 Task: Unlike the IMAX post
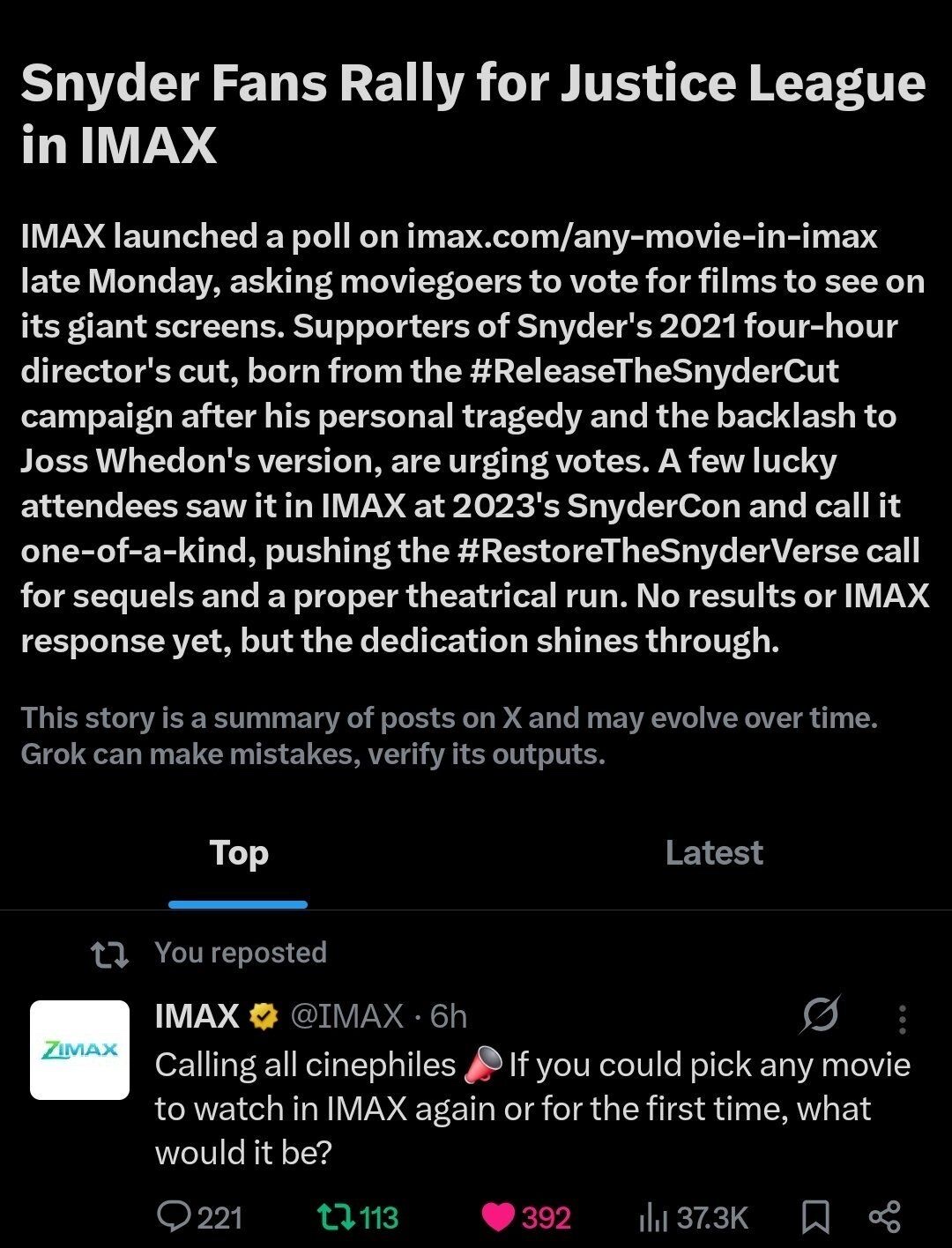[500, 1217]
